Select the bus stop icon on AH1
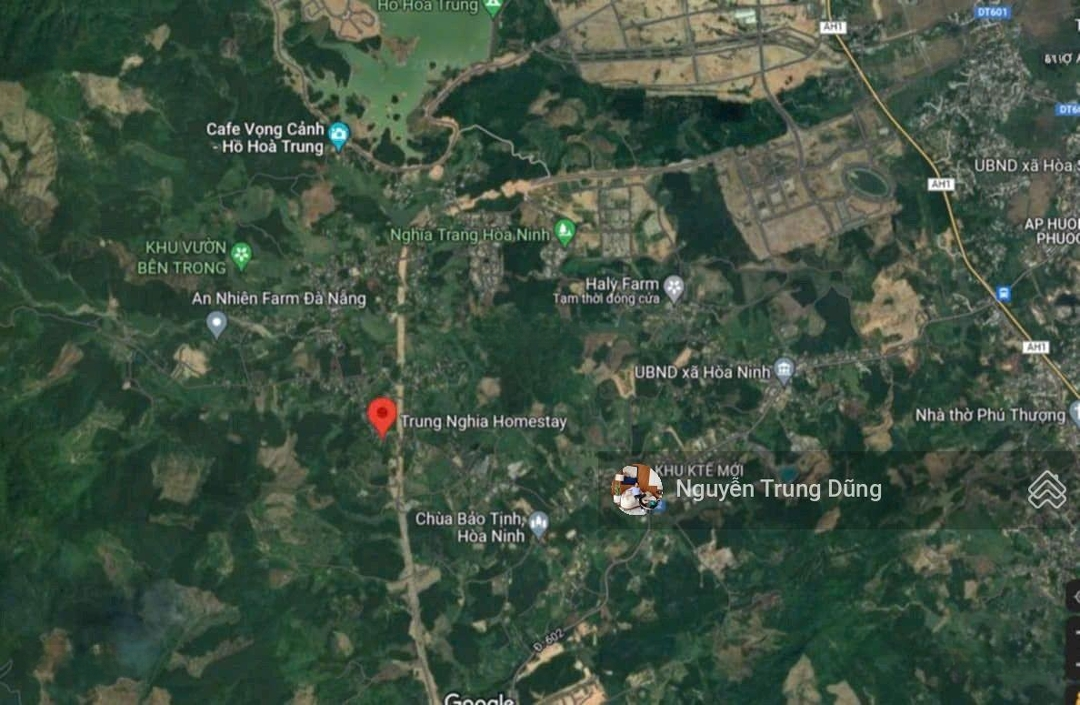1080x705 pixels. [x=1003, y=294]
